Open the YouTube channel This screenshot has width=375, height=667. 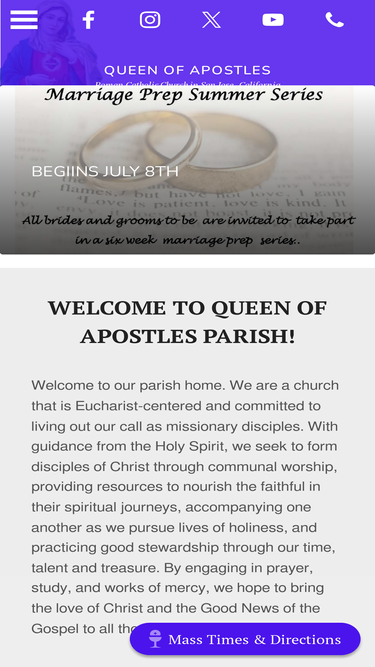pyautogui.click(x=273, y=20)
